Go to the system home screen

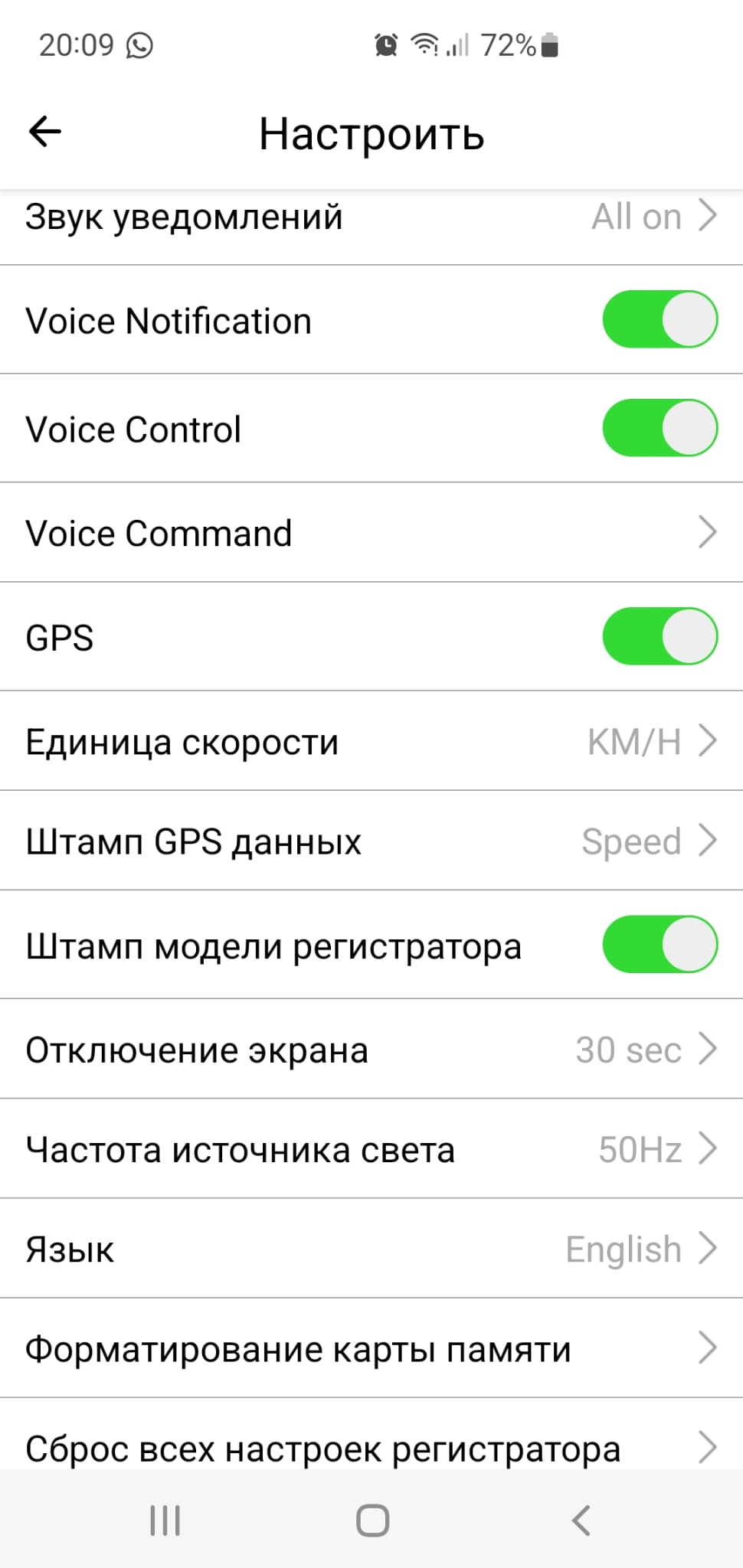pos(372,1521)
